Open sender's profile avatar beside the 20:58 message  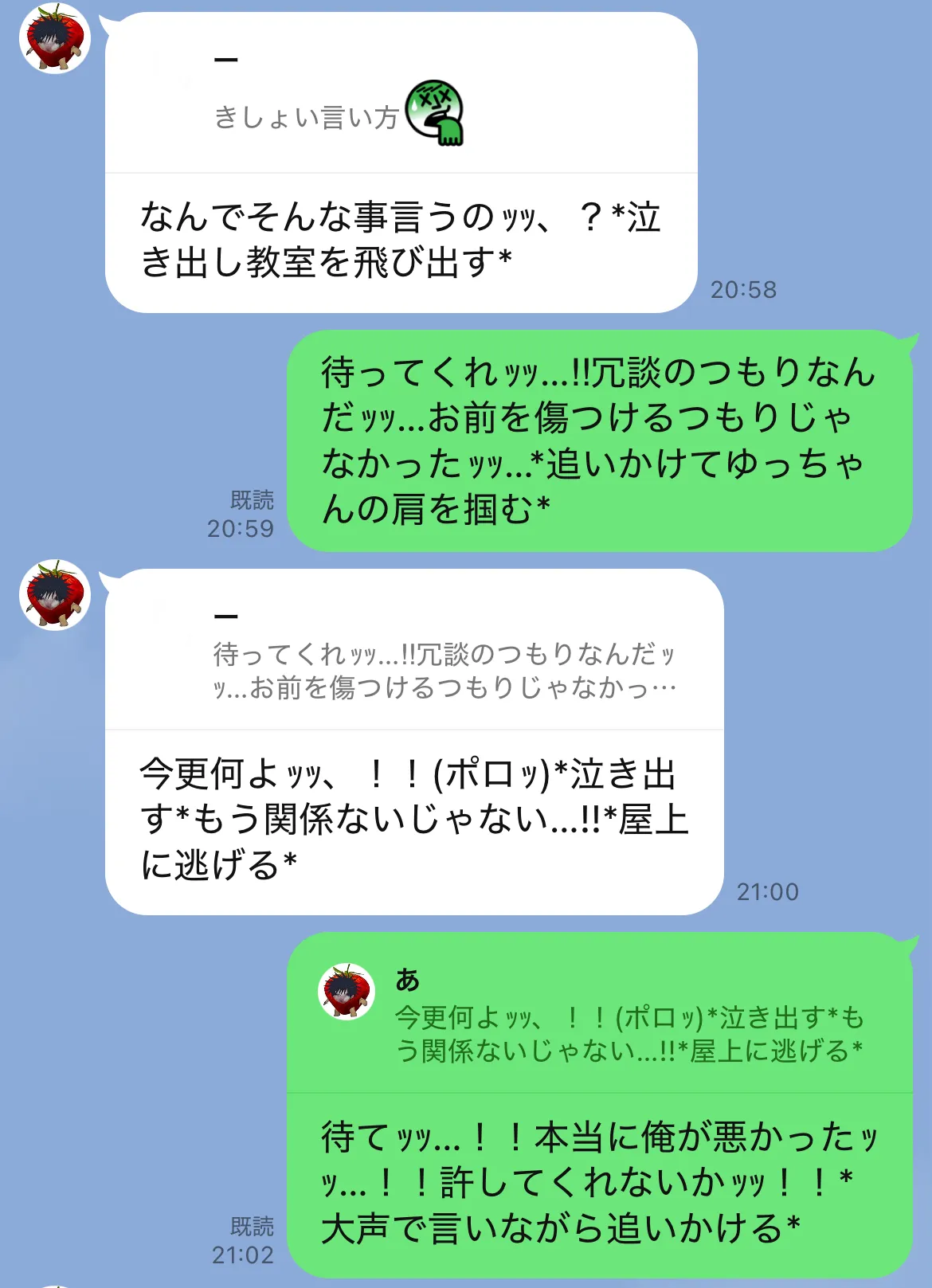[x=55, y=38]
